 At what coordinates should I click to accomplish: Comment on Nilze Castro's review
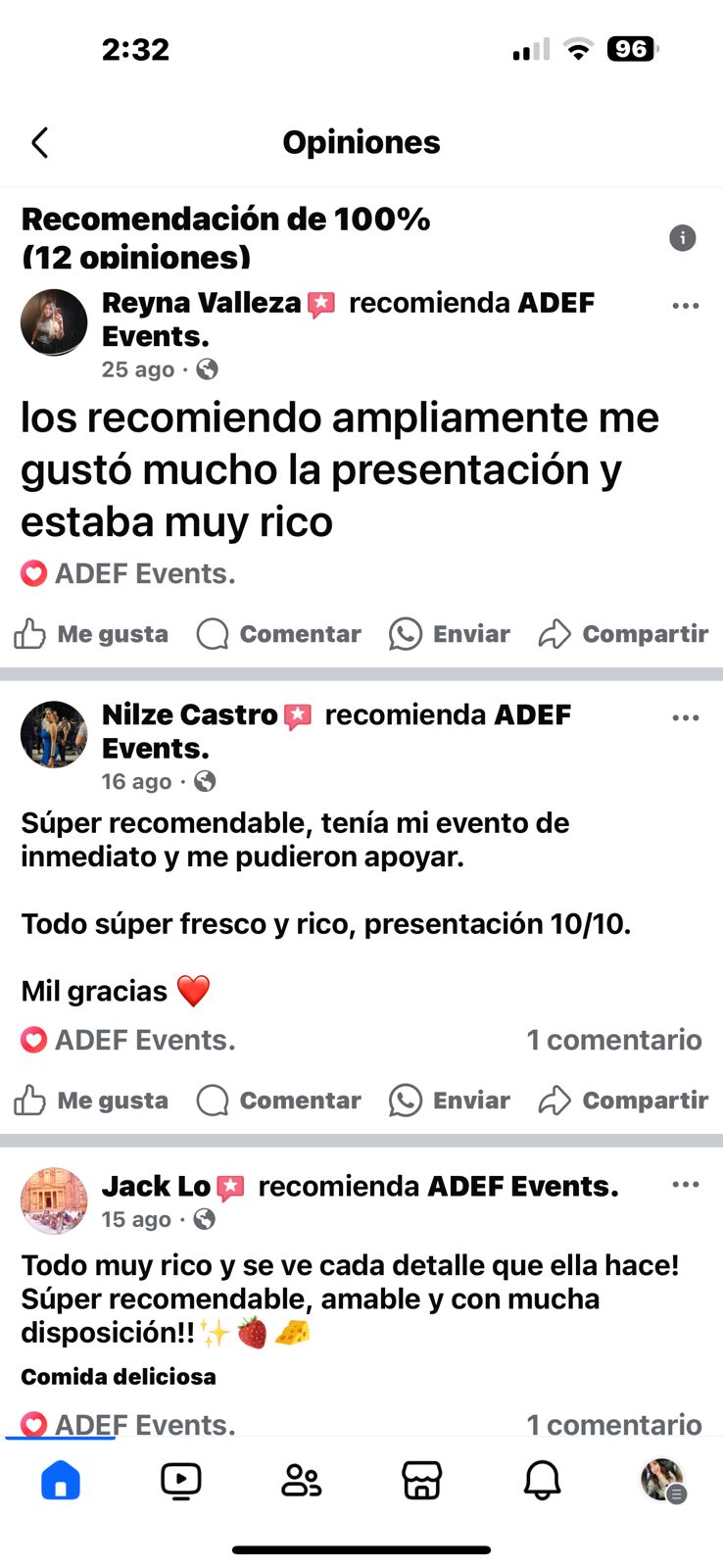[279, 1101]
